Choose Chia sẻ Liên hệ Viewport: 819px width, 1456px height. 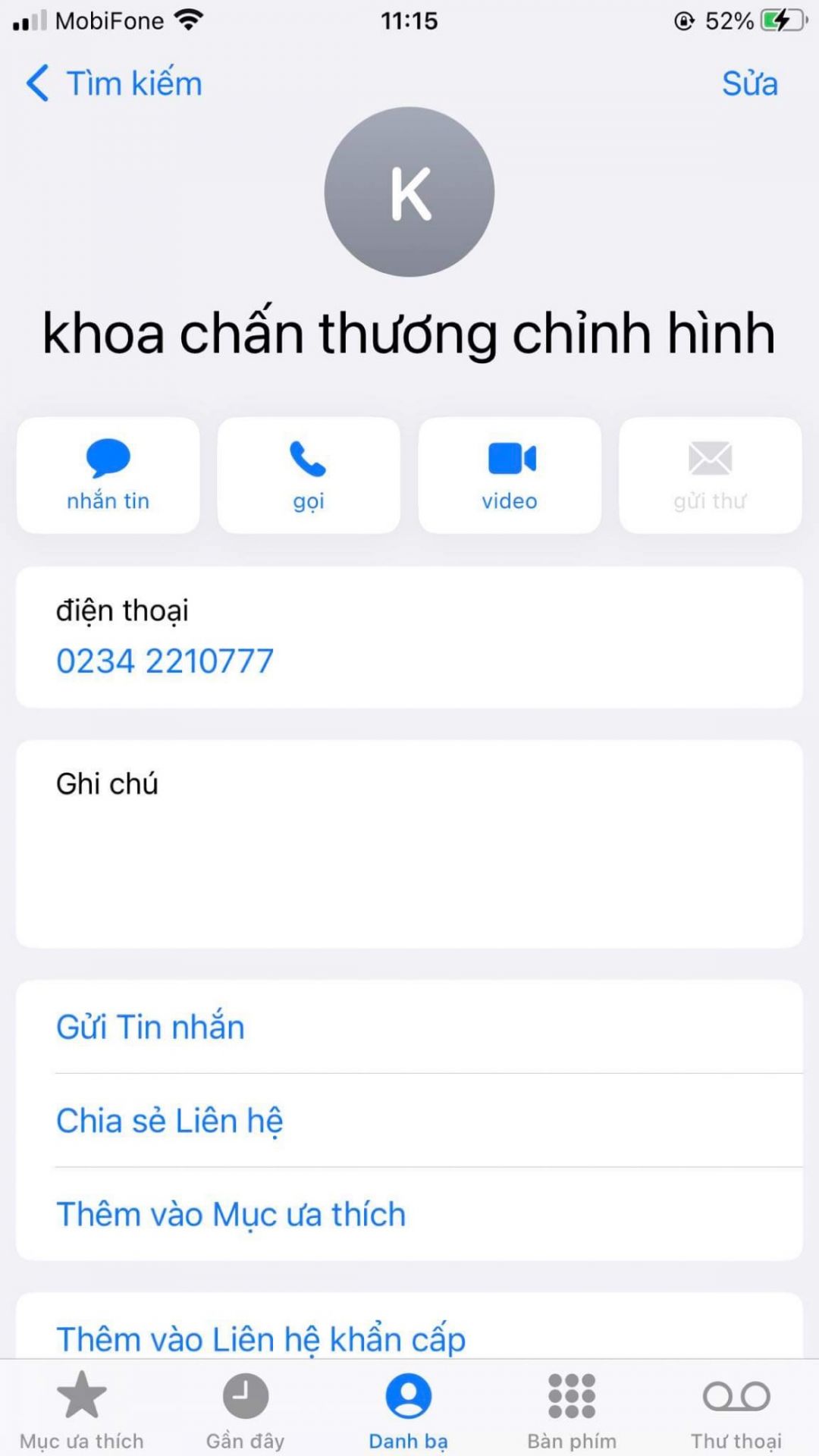[x=170, y=1121]
